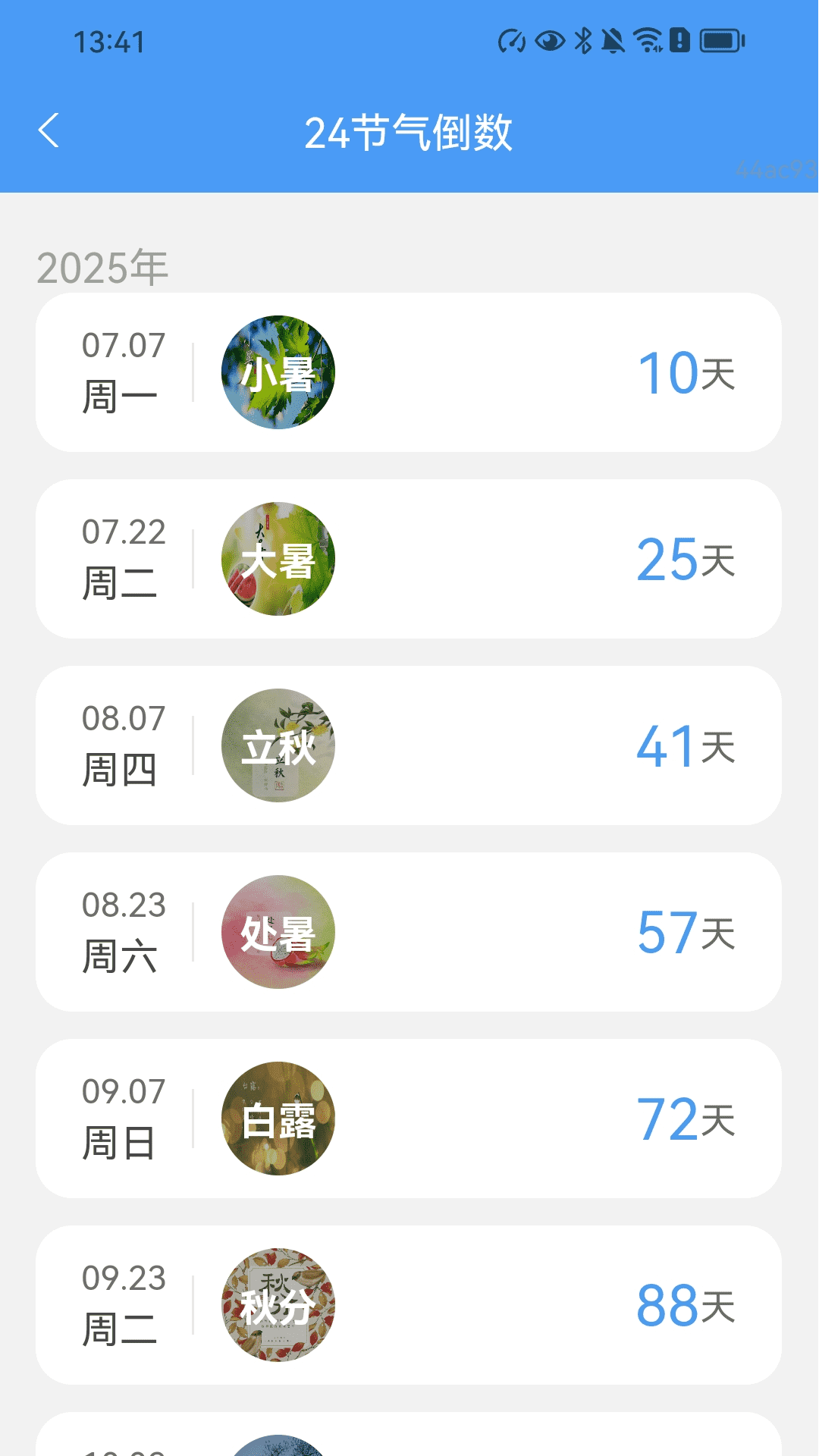819x1456 pixels.
Task: Tap the 秋分 autumn-themed circular icon
Action: [278, 1306]
